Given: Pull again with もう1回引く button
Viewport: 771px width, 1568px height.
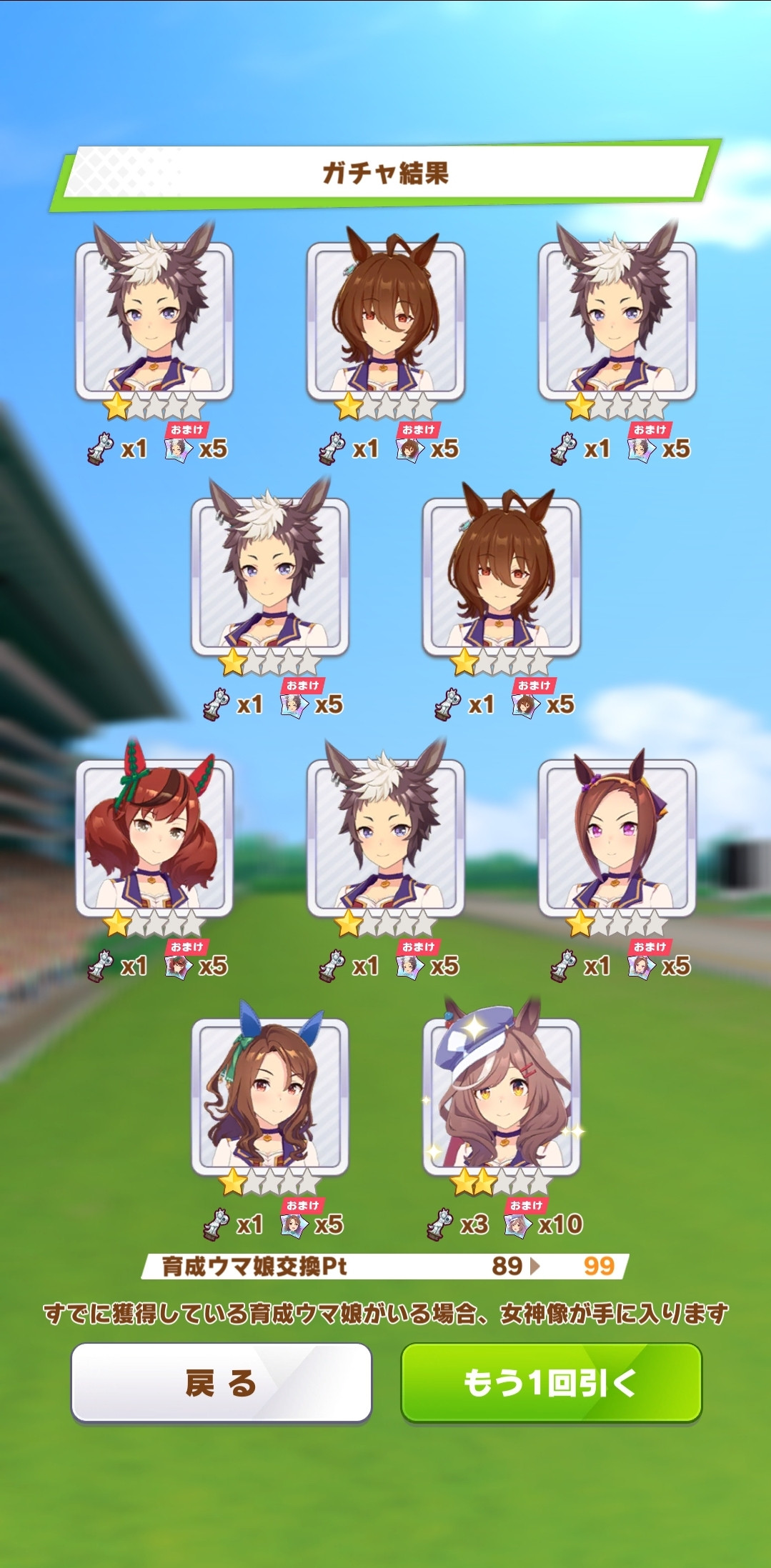Looking at the screenshot, I should (551, 1382).
